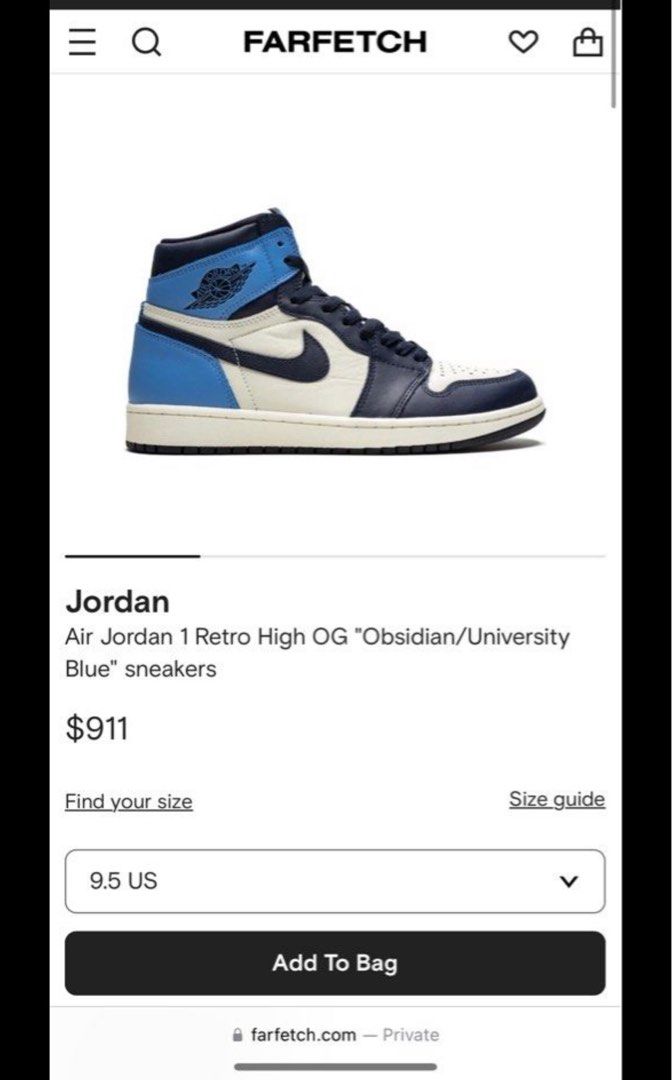
Task: Open the hamburger menu
Action: point(83,43)
